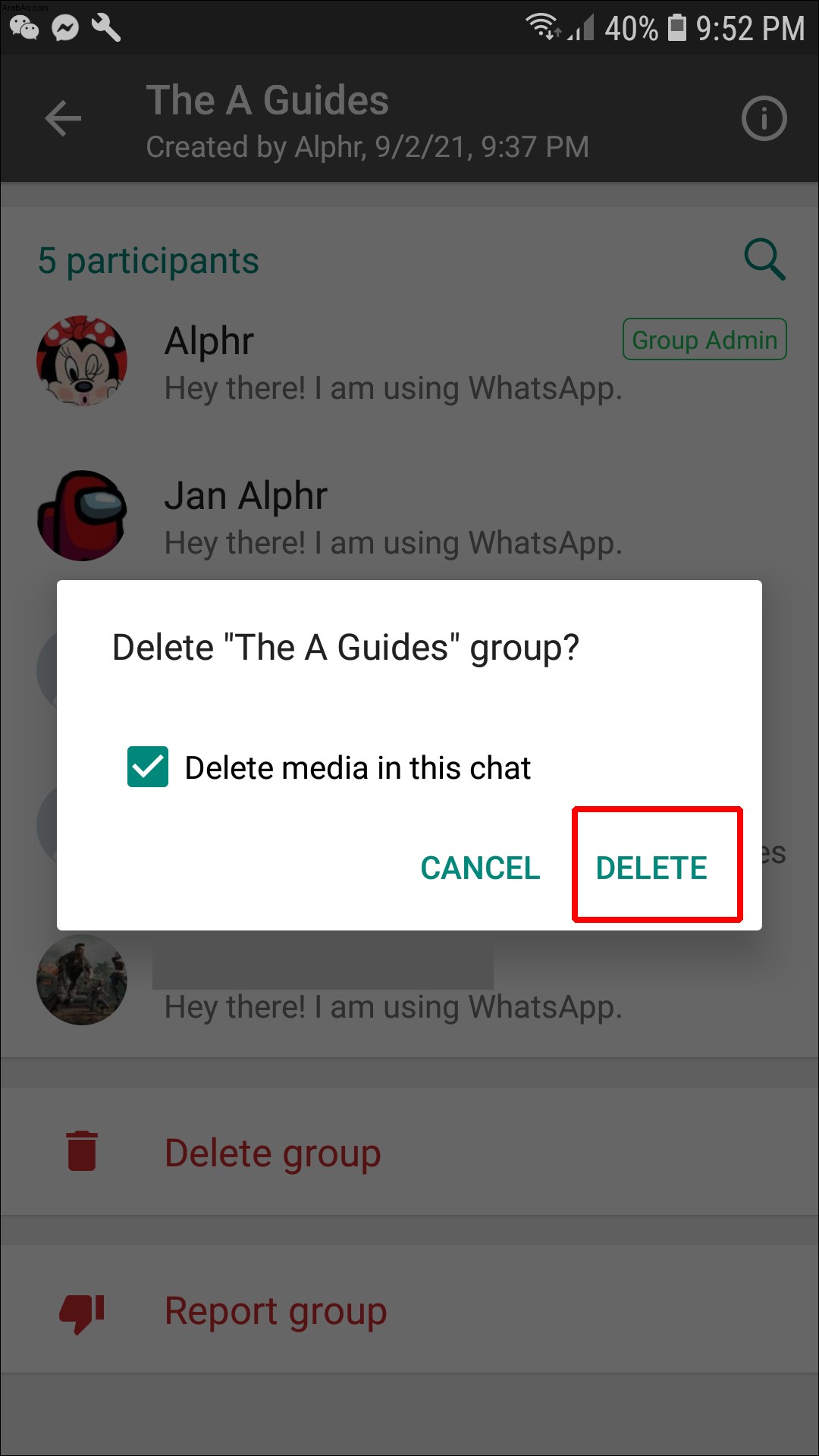The width and height of the screenshot is (819, 1456).
Task: Select the Delete group option
Action: click(409, 1152)
